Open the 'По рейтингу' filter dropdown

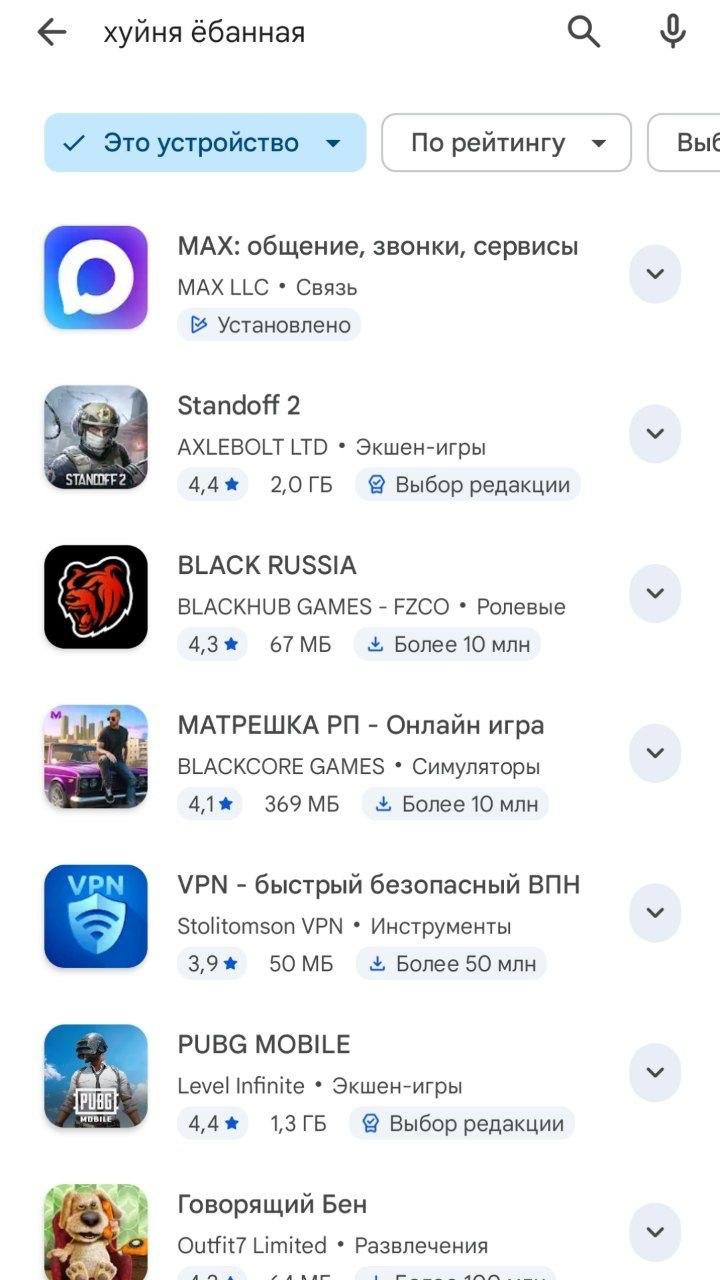coord(507,143)
